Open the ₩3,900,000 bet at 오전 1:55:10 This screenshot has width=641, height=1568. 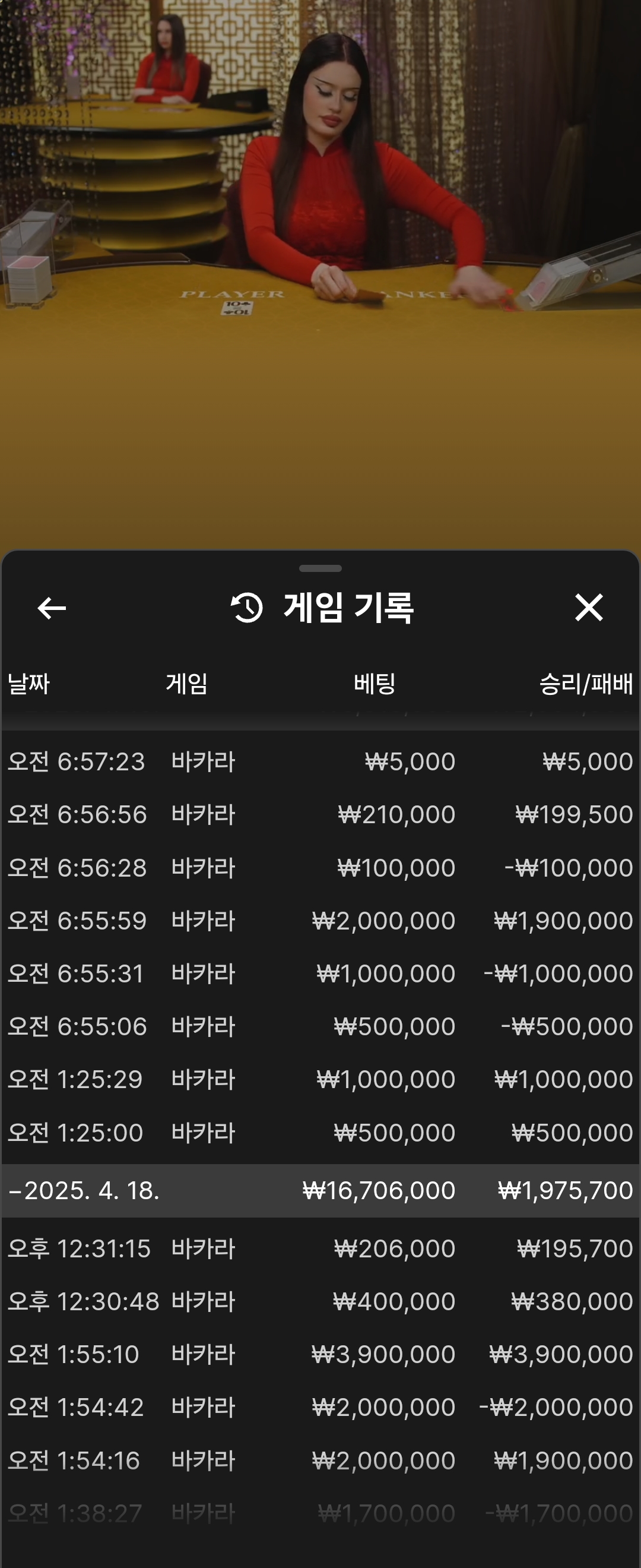pos(320,1354)
